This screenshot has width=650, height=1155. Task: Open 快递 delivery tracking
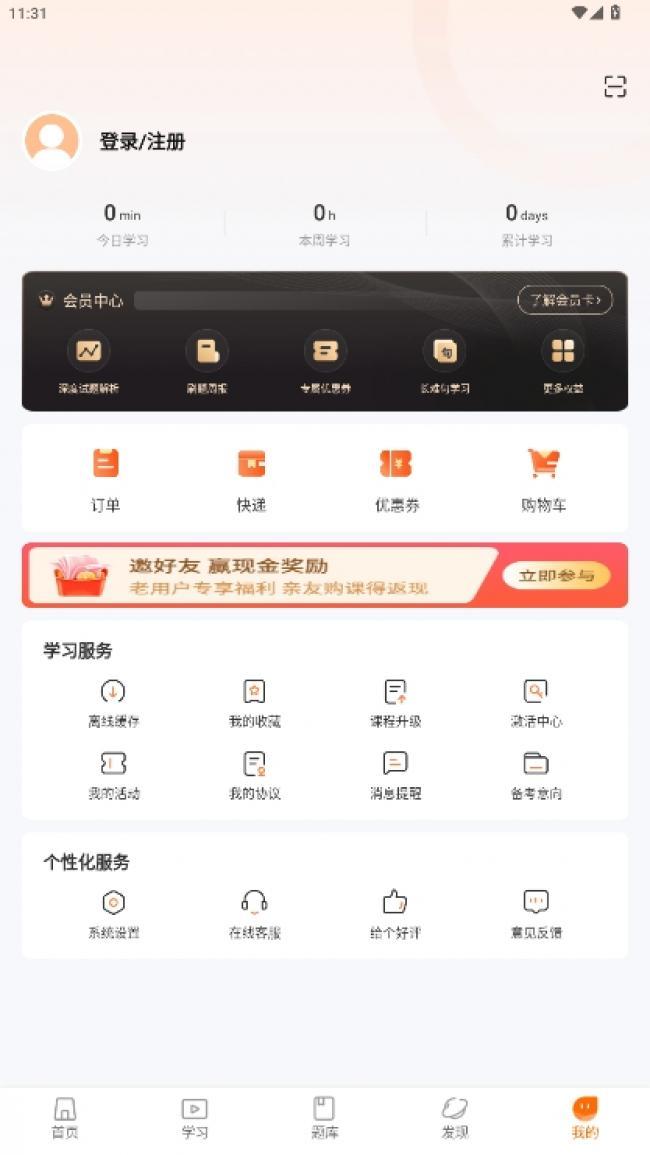[x=251, y=480]
